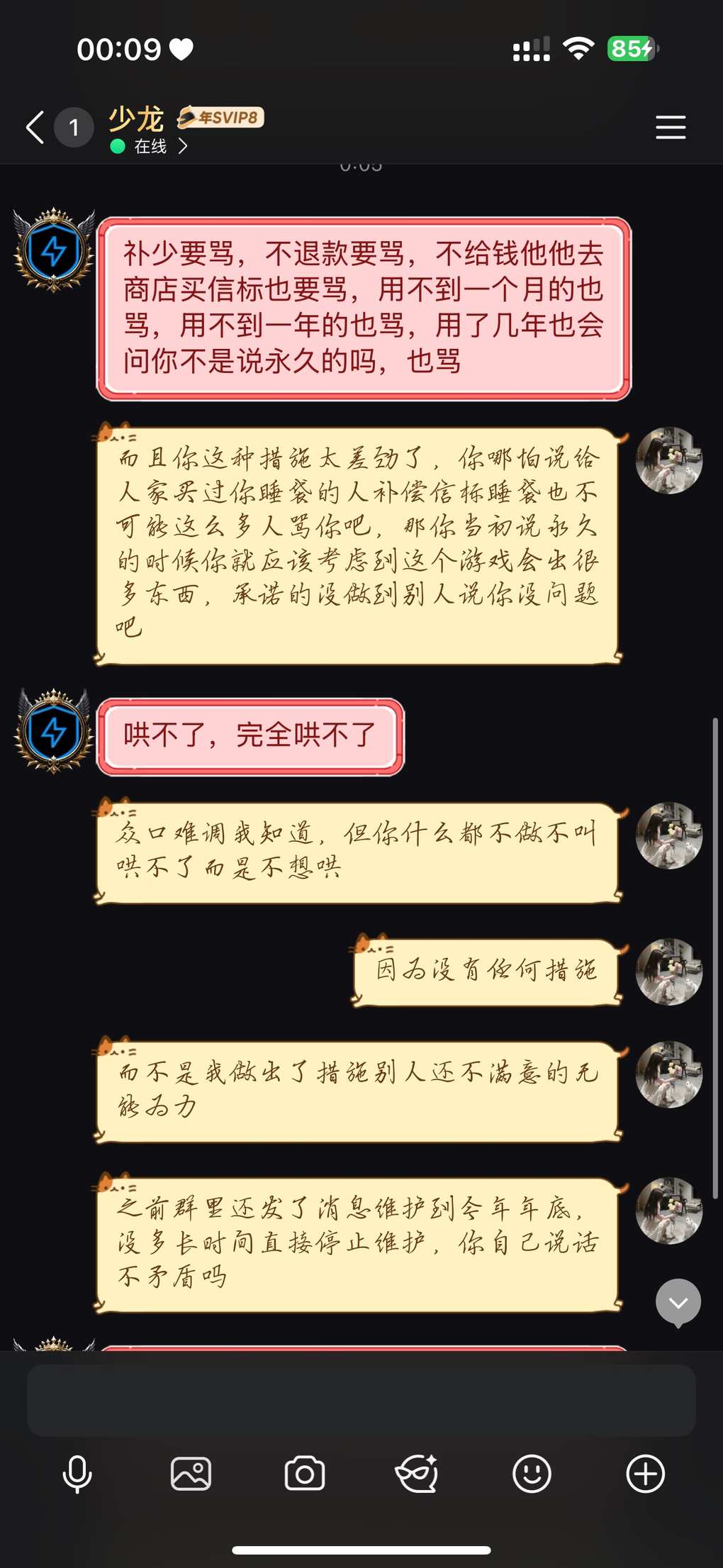Open 少龙's profile from the 哄不了 message avatar
The height and width of the screenshot is (1568, 723).
click(x=54, y=730)
